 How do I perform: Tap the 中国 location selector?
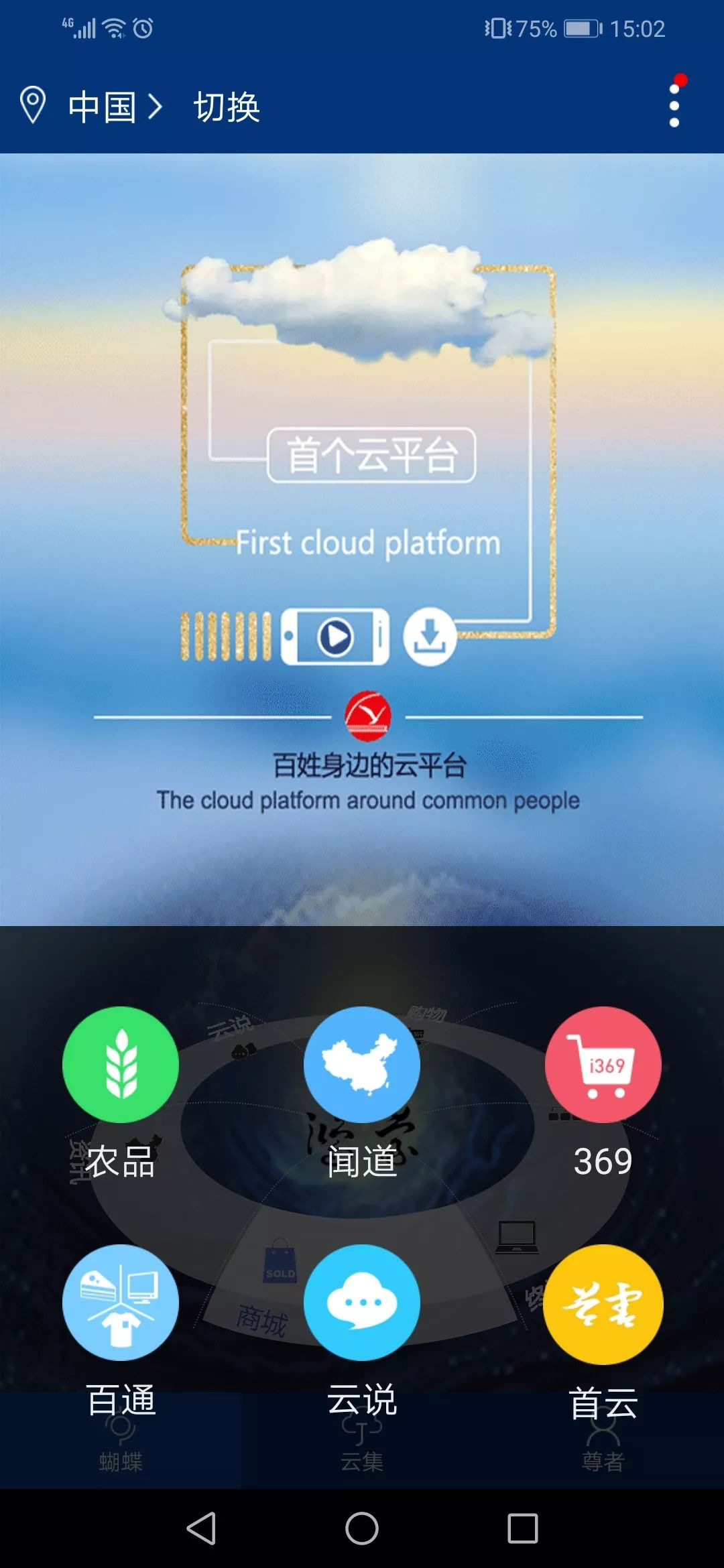point(101,107)
